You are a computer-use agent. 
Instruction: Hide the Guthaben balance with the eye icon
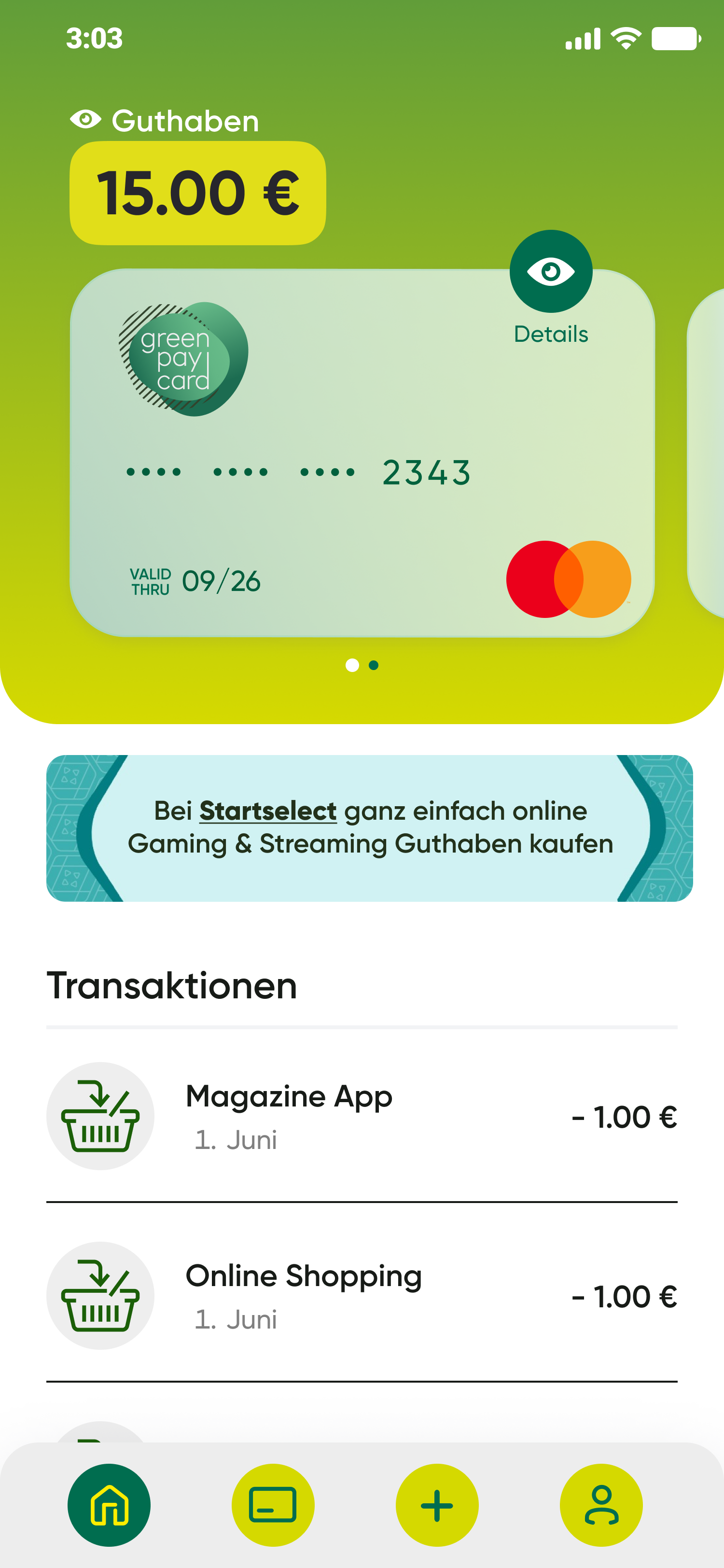pyautogui.click(x=86, y=119)
